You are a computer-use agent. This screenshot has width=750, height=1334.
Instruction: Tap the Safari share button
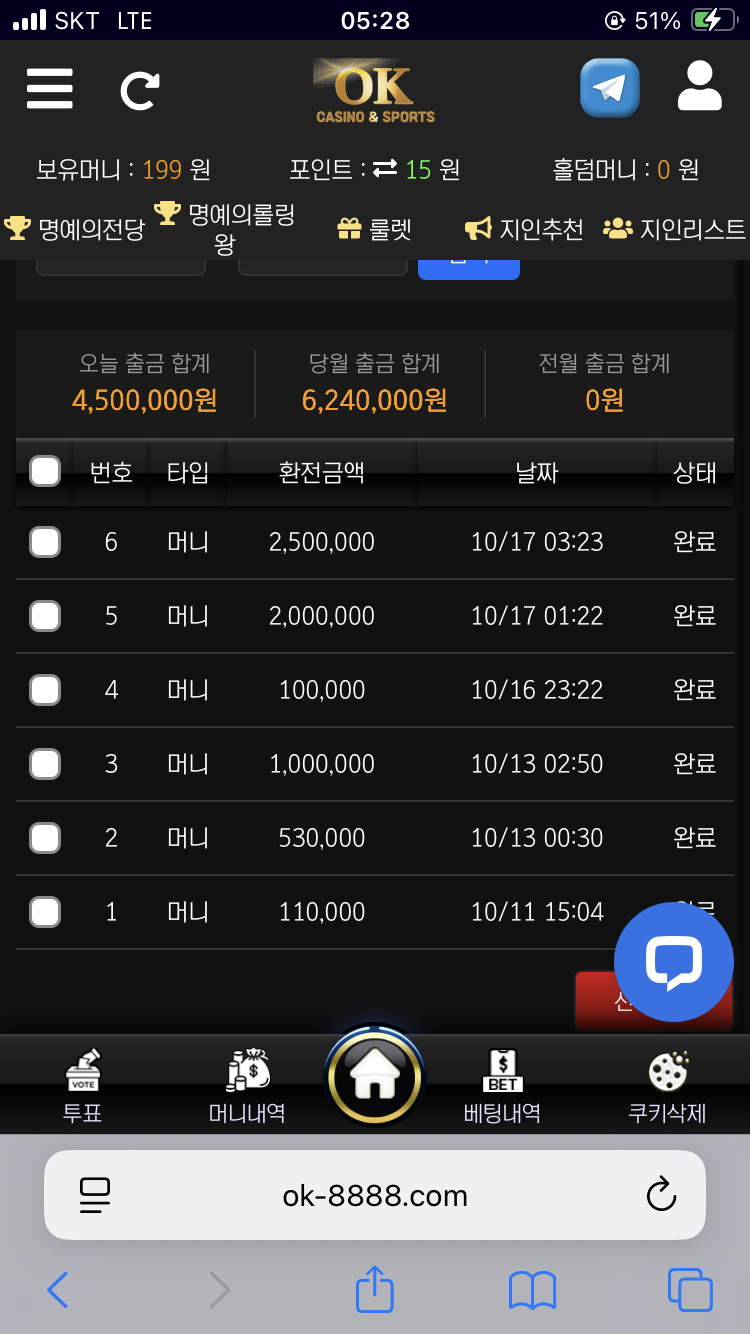pyautogui.click(x=375, y=1290)
